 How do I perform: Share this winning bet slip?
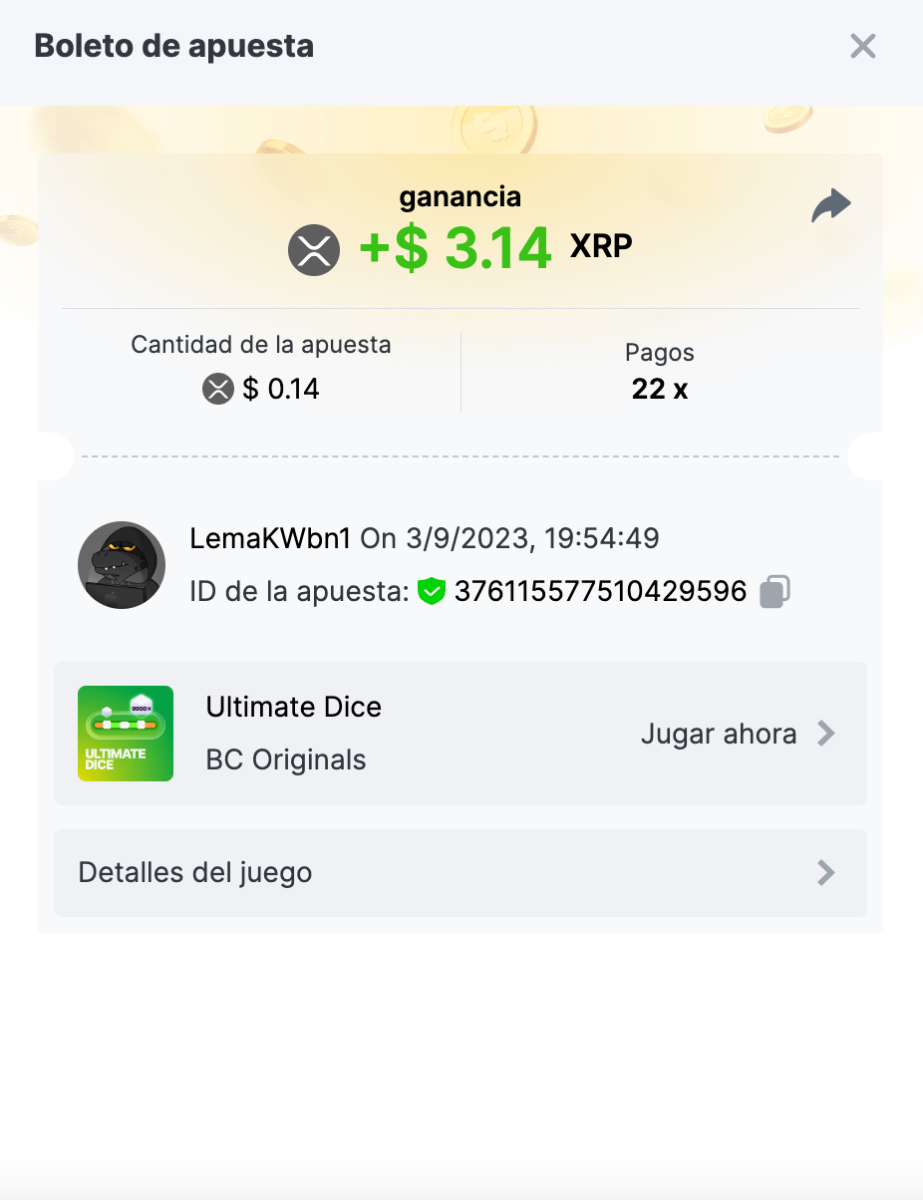830,207
